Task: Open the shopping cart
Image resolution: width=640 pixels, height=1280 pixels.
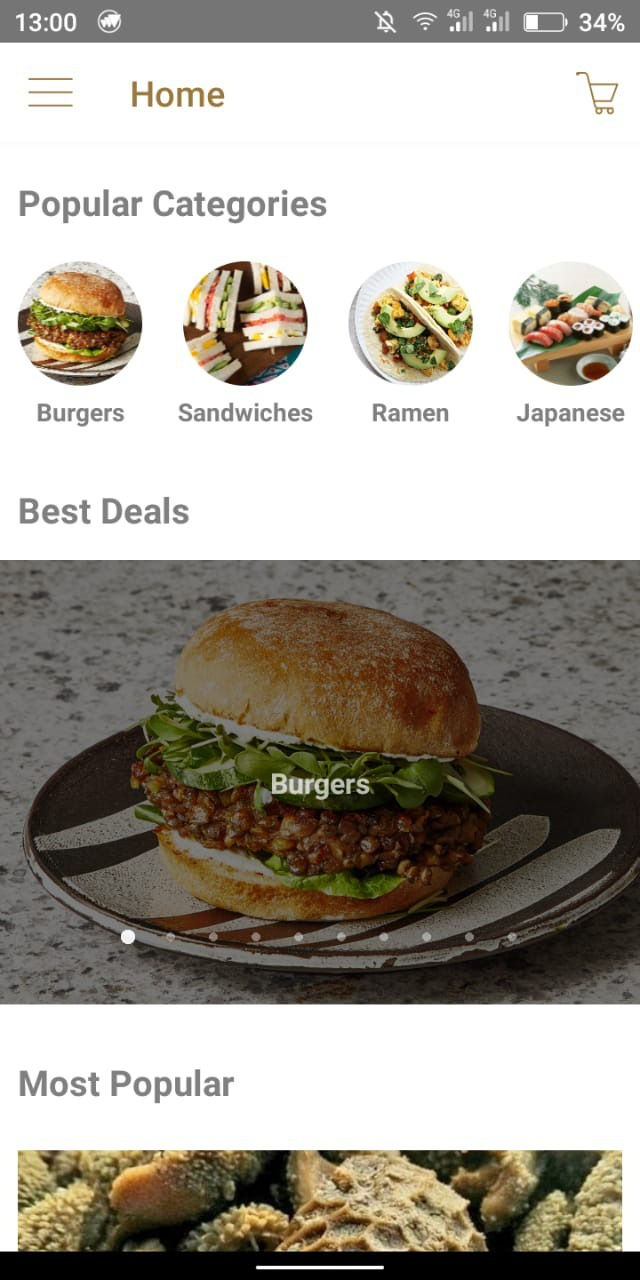Action: coord(597,93)
